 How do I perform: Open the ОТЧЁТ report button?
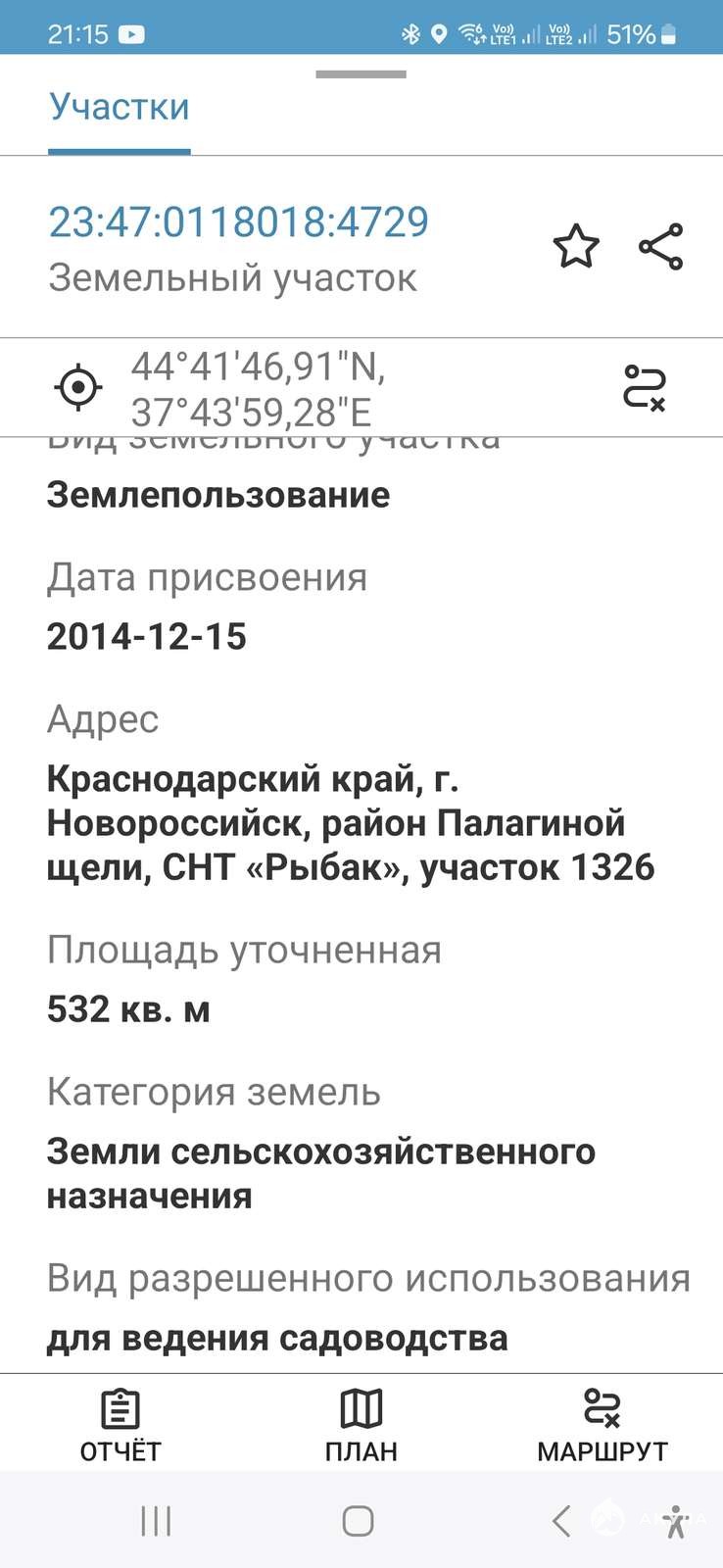click(120, 1426)
